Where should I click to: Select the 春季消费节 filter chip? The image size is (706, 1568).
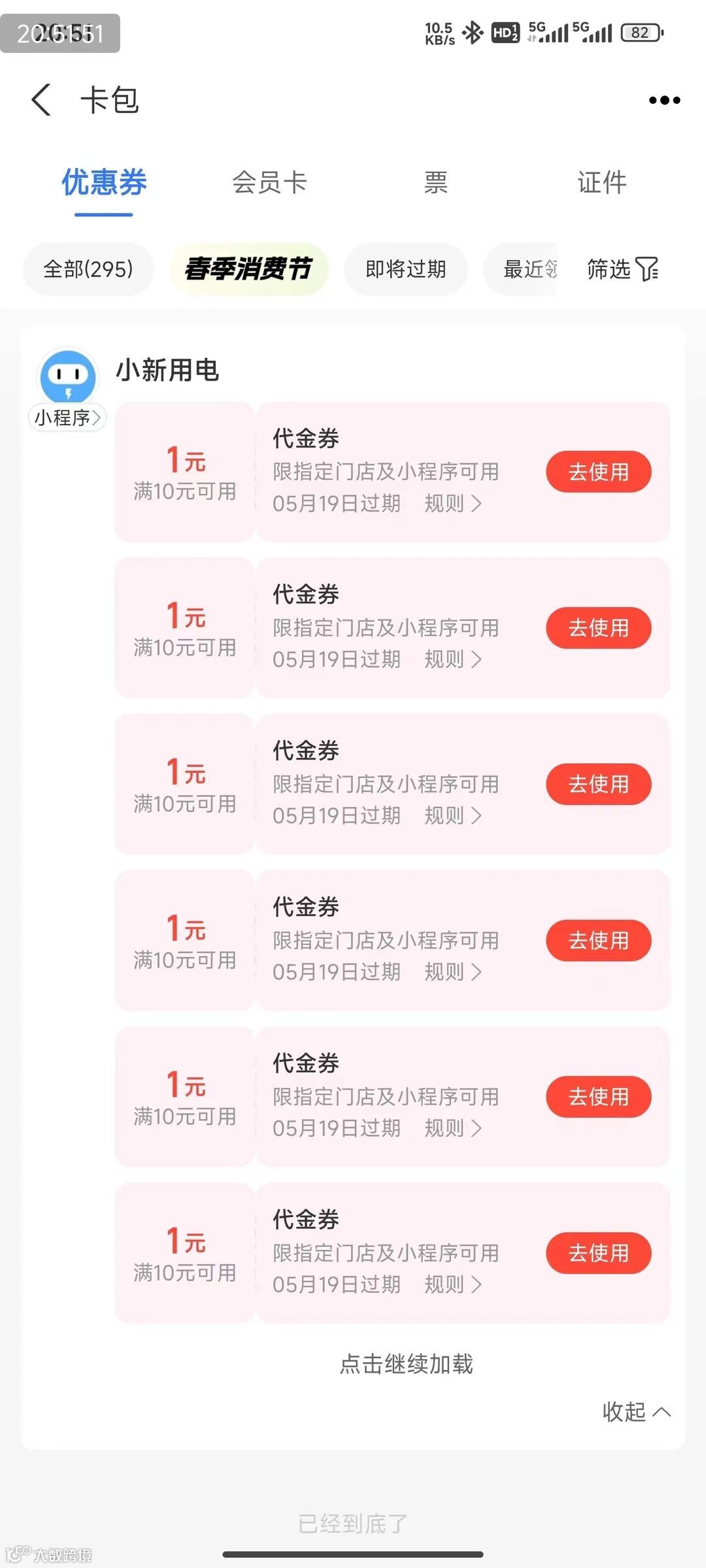point(249,269)
